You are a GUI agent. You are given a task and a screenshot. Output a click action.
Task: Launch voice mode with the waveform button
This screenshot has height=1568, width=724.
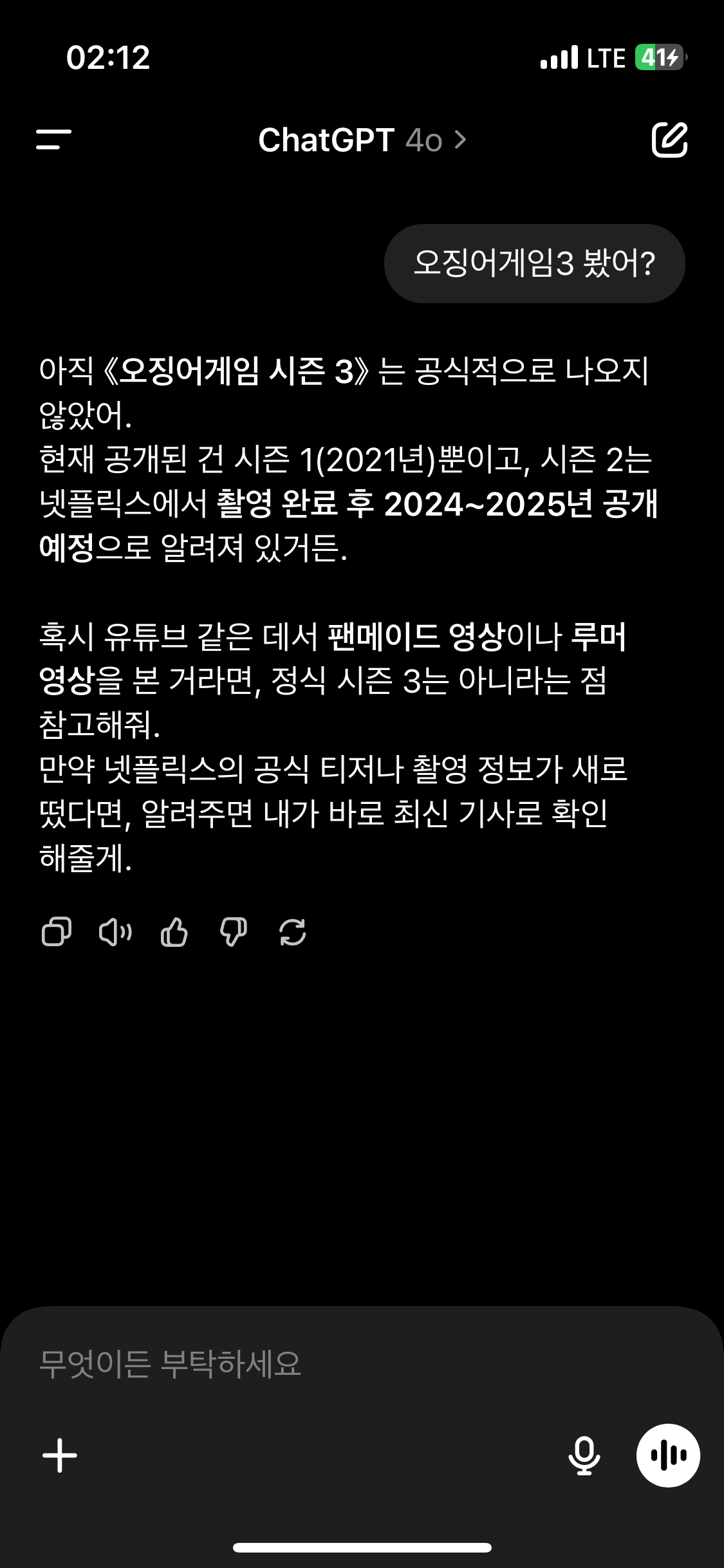tap(668, 1455)
